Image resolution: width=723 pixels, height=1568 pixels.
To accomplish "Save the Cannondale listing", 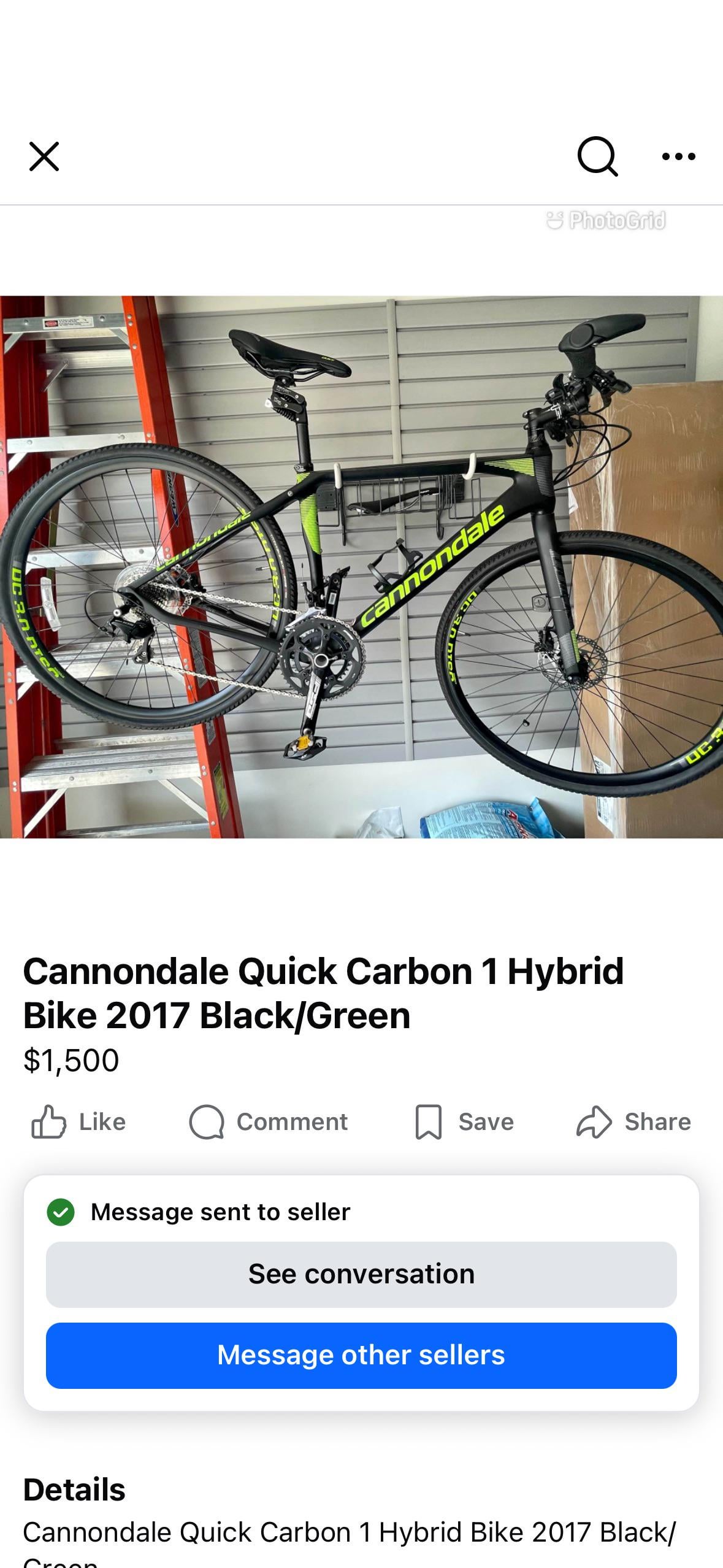I will click(464, 1122).
